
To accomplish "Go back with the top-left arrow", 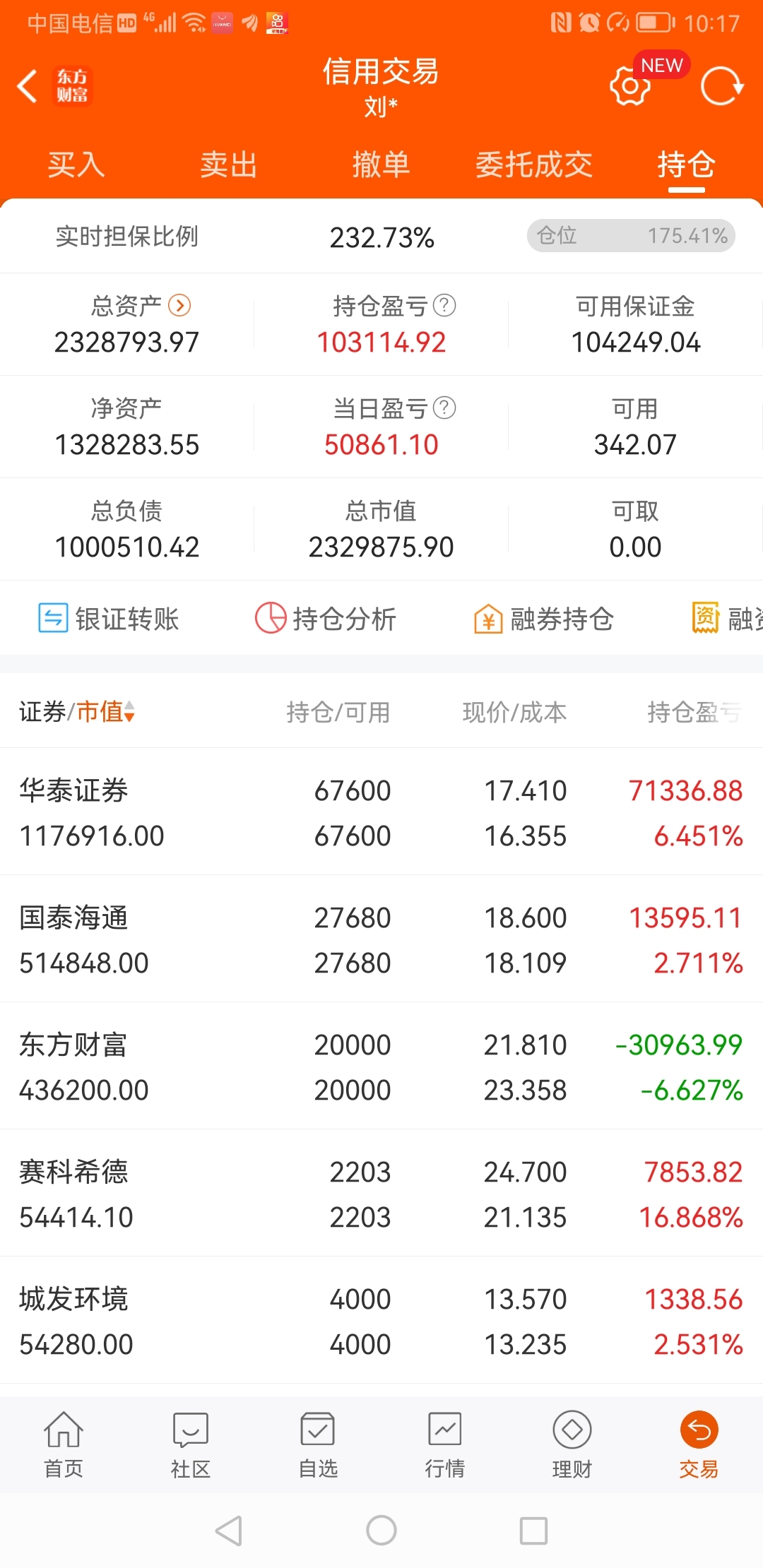I will pyautogui.click(x=28, y=87).
